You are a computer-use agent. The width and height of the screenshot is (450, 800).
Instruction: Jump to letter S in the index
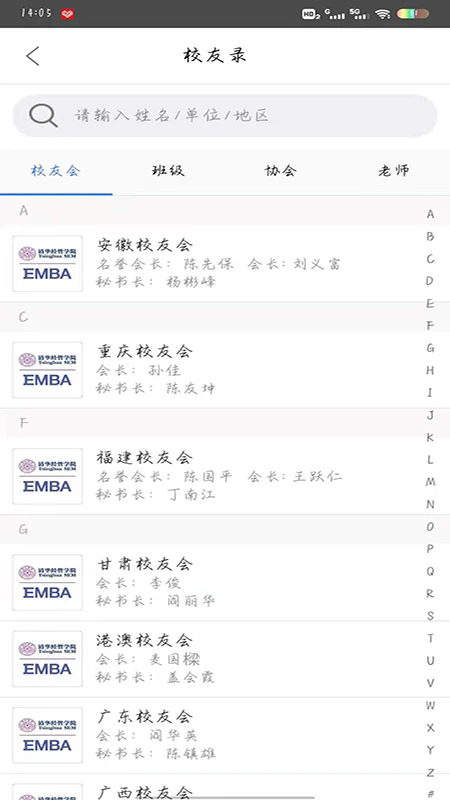click(x=431, y=616)
